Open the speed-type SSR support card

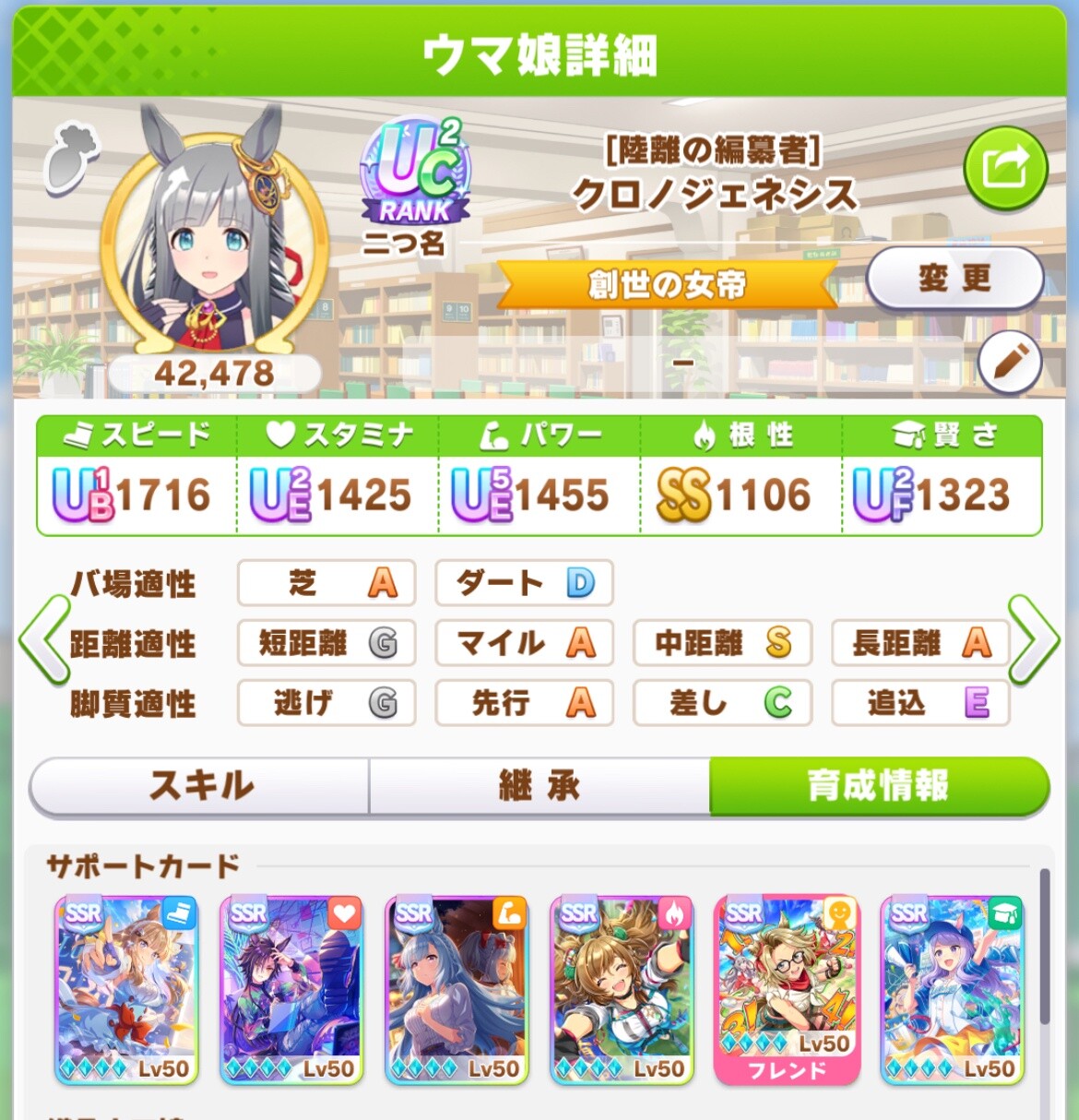pyautogui.click(x=126, y=989)
